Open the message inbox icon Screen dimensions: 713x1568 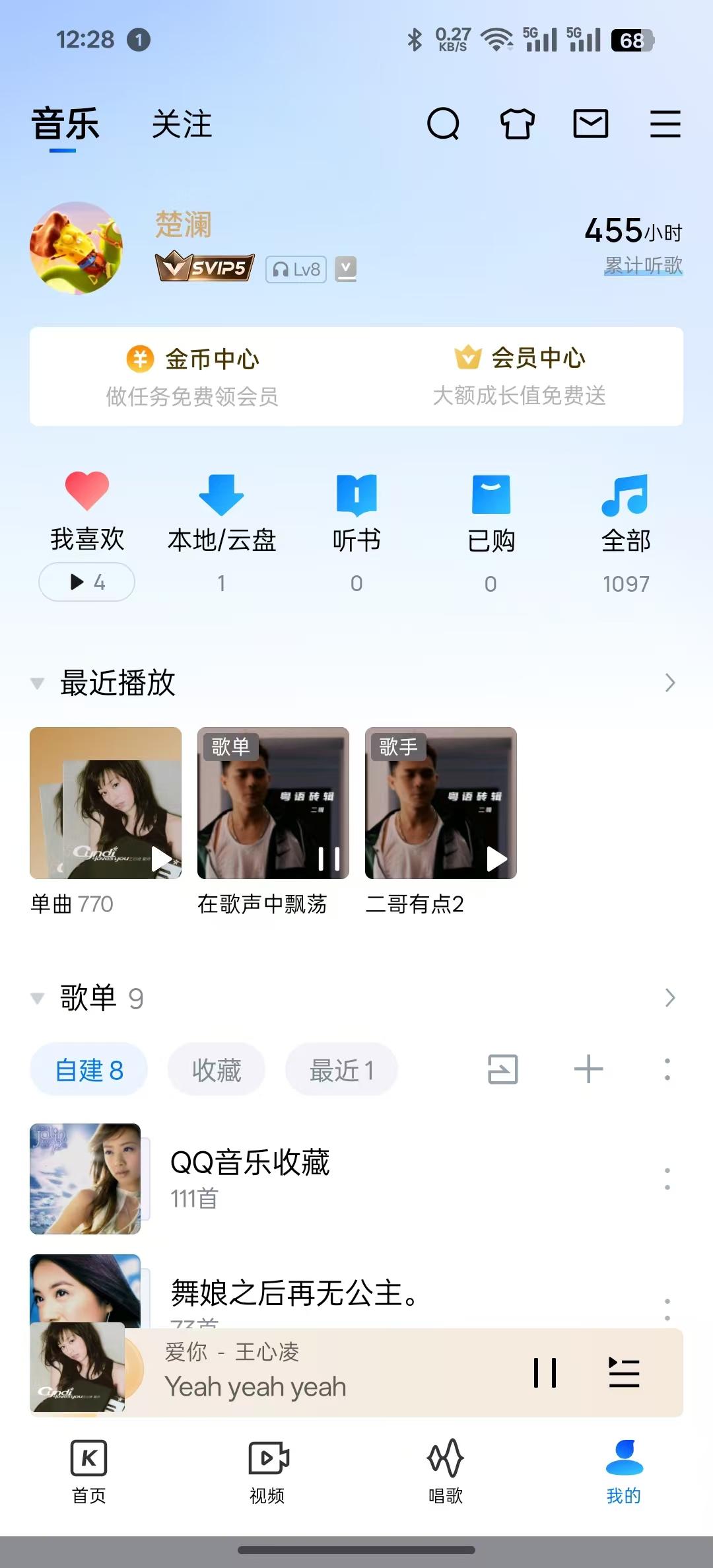pyautogui.click(x=592, y=124)
